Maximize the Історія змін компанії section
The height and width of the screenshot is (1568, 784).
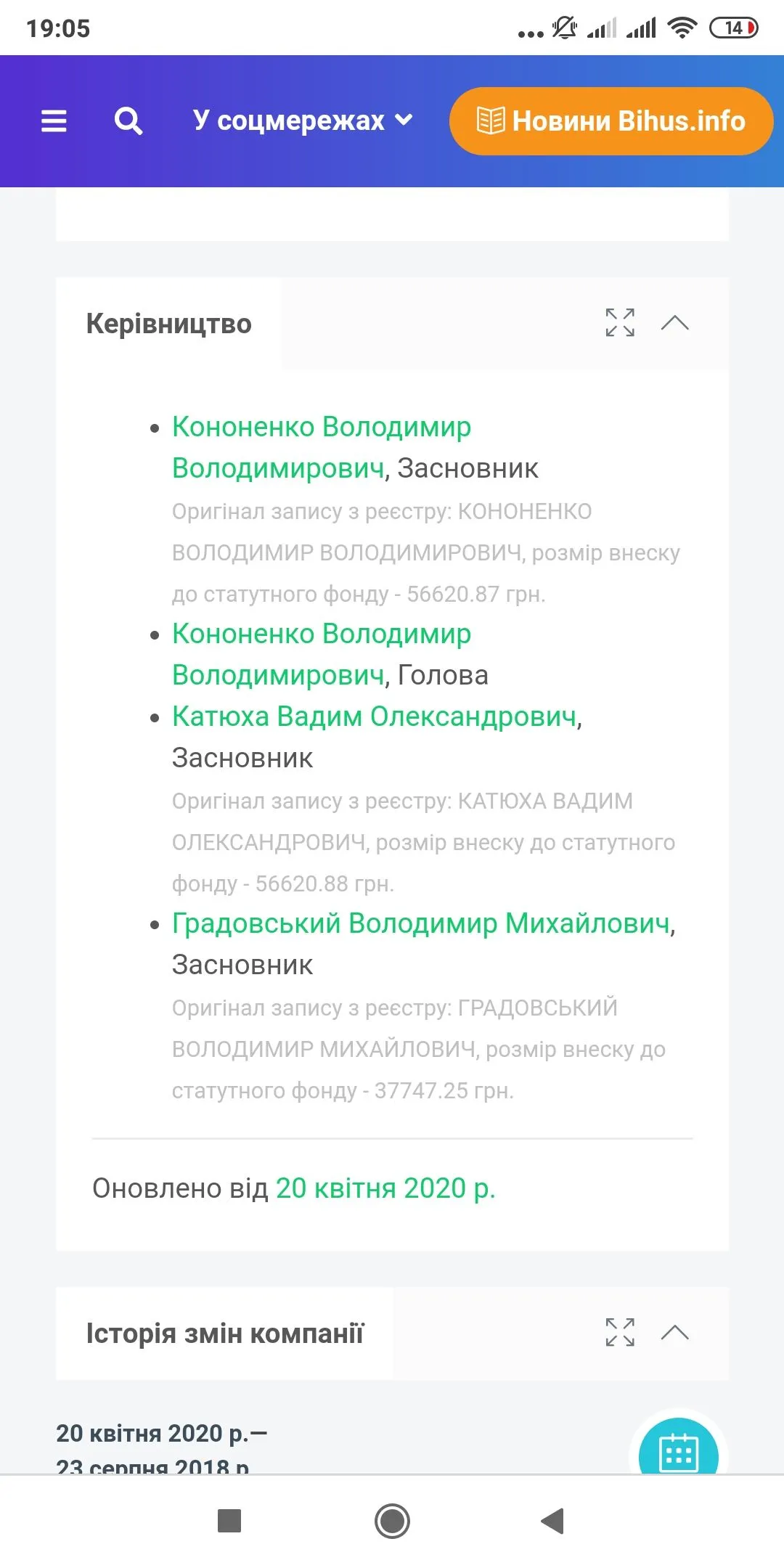(620, 1332)
